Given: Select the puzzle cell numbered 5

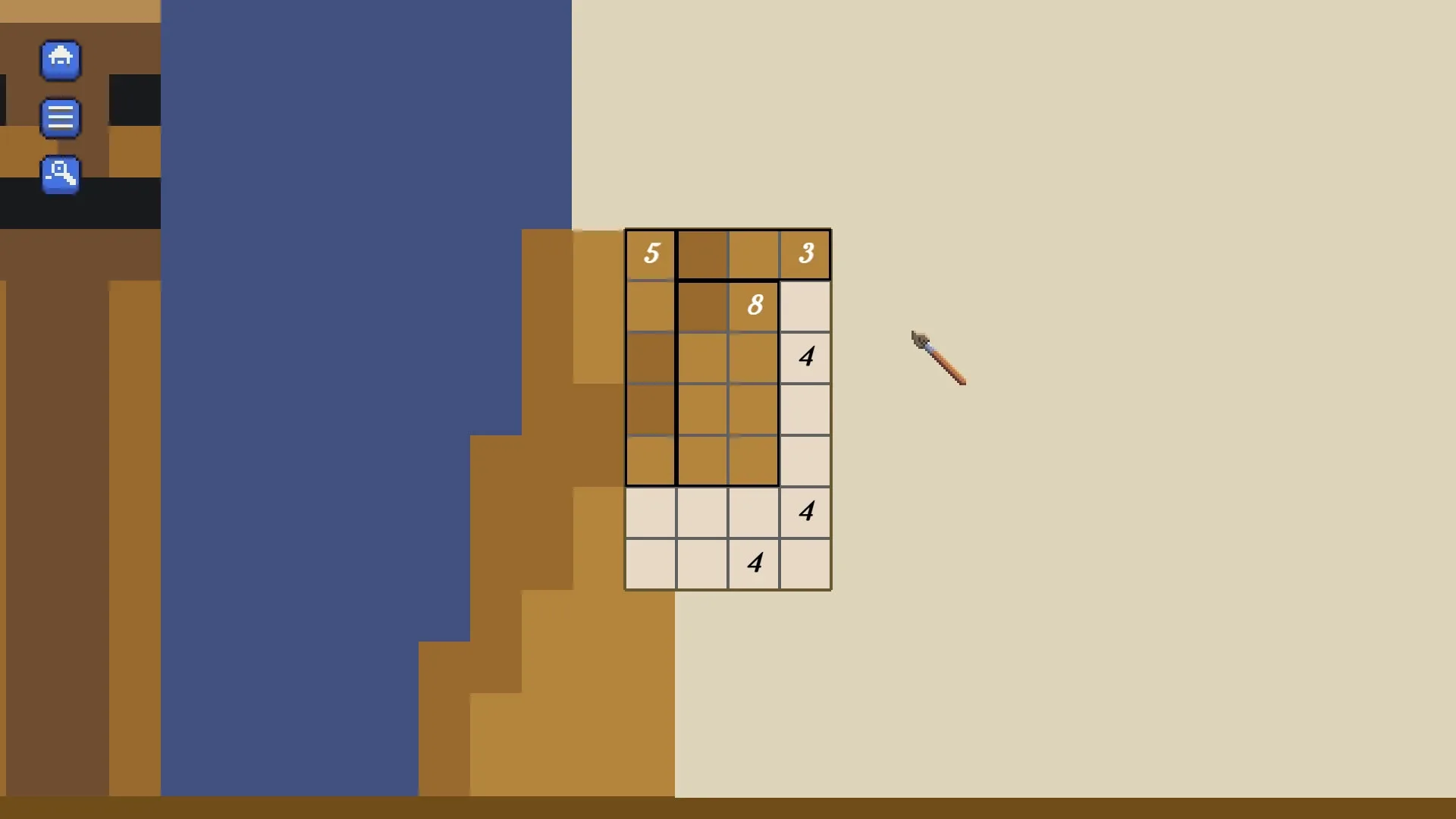Looking at the screenshot, I should 651,254.
